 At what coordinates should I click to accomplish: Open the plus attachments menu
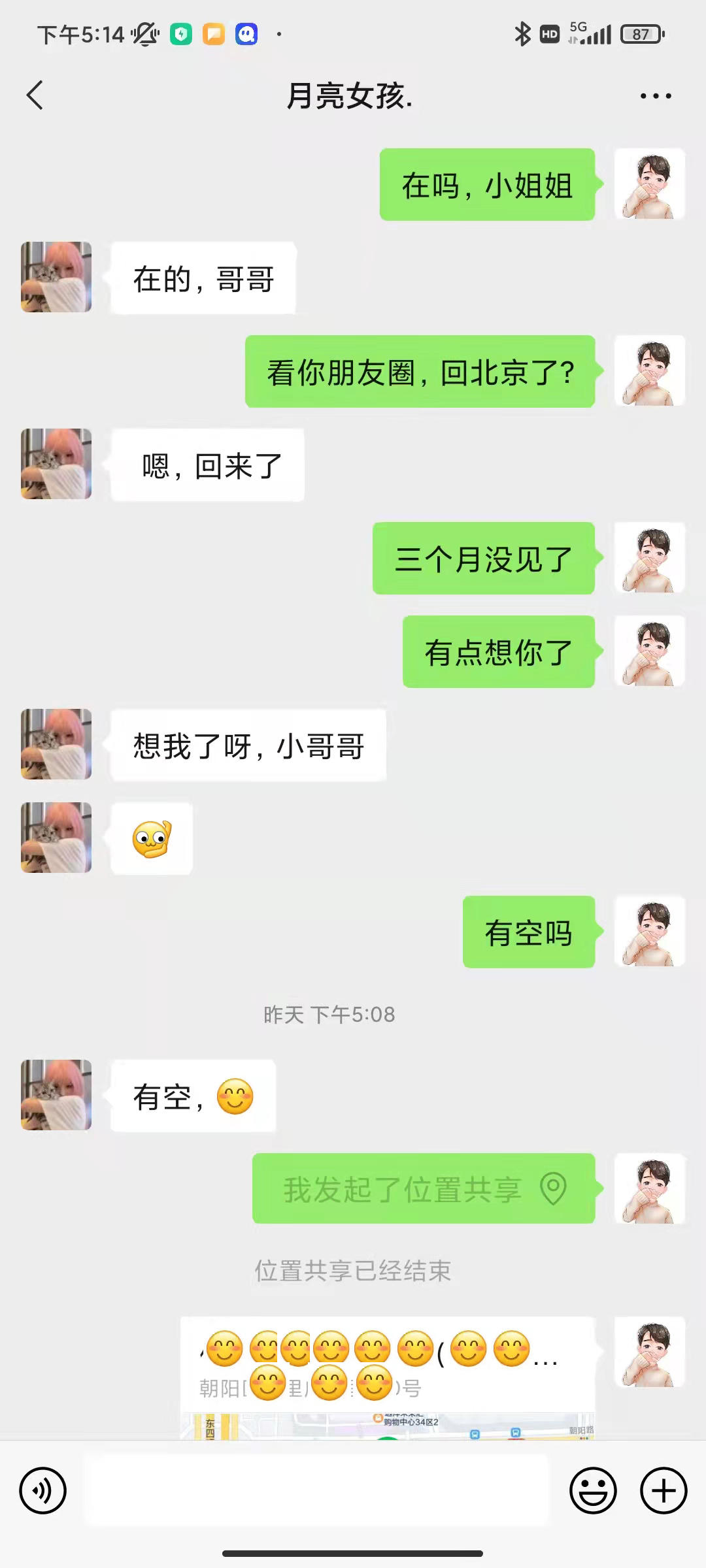[x=664, y=1491]
